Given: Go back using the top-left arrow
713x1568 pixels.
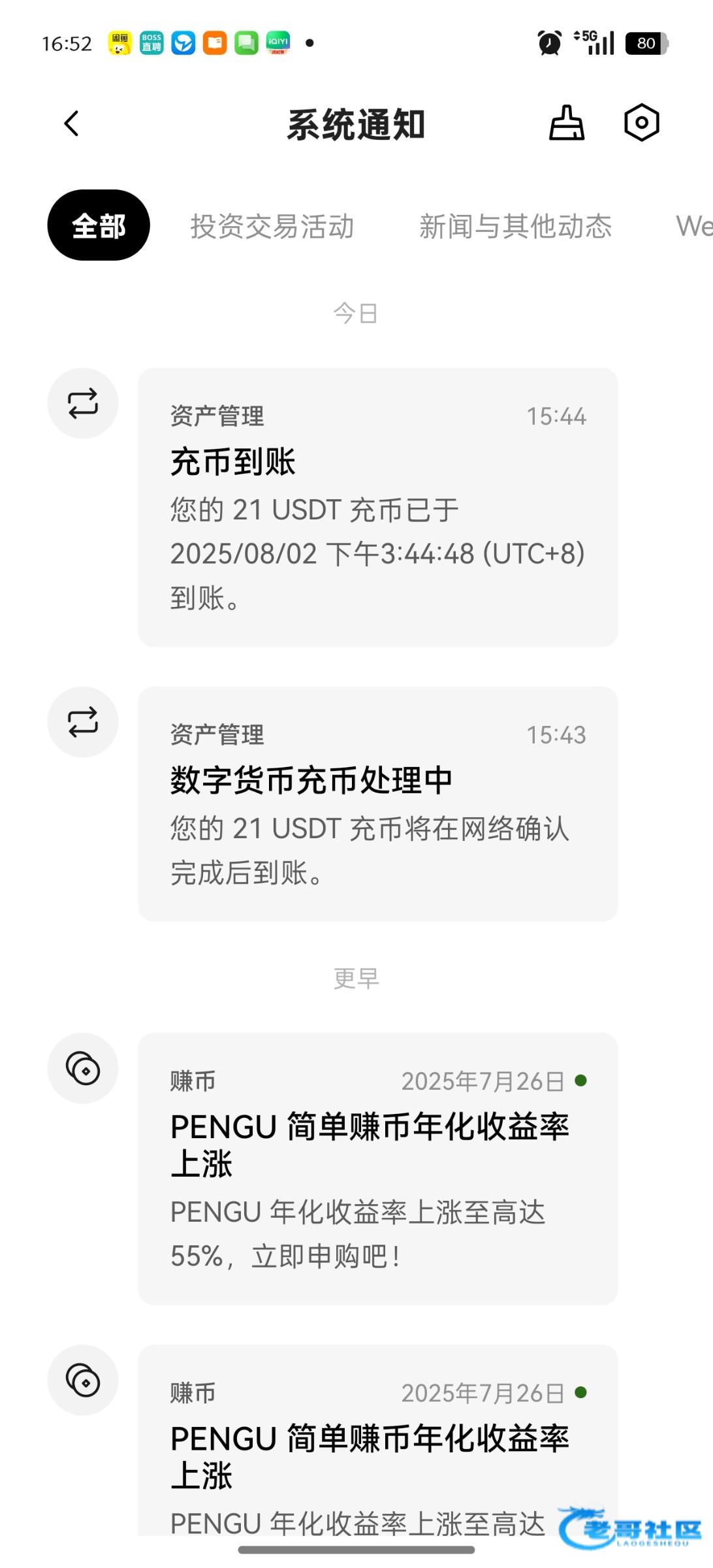Looking at the screenshot, I should (x=72, y=123).
